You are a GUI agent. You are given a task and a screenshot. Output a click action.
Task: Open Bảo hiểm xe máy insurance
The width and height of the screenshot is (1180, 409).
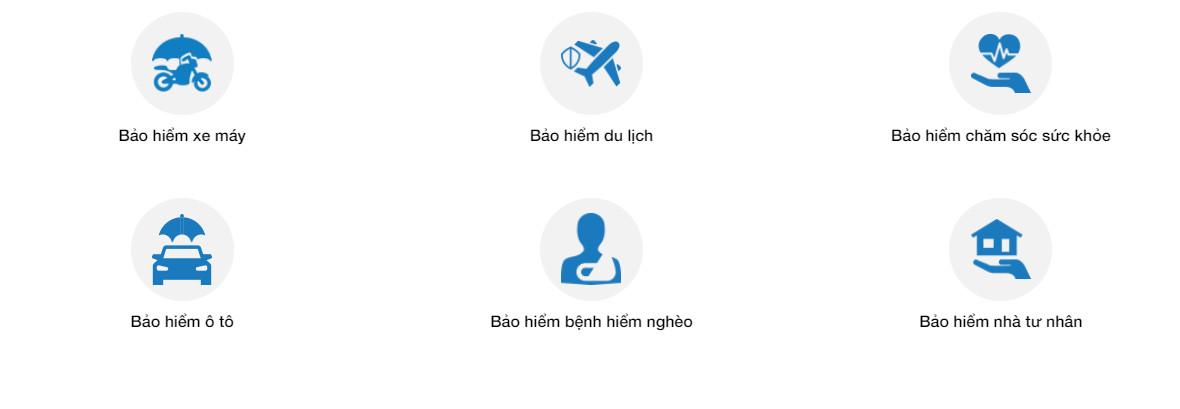182,64
